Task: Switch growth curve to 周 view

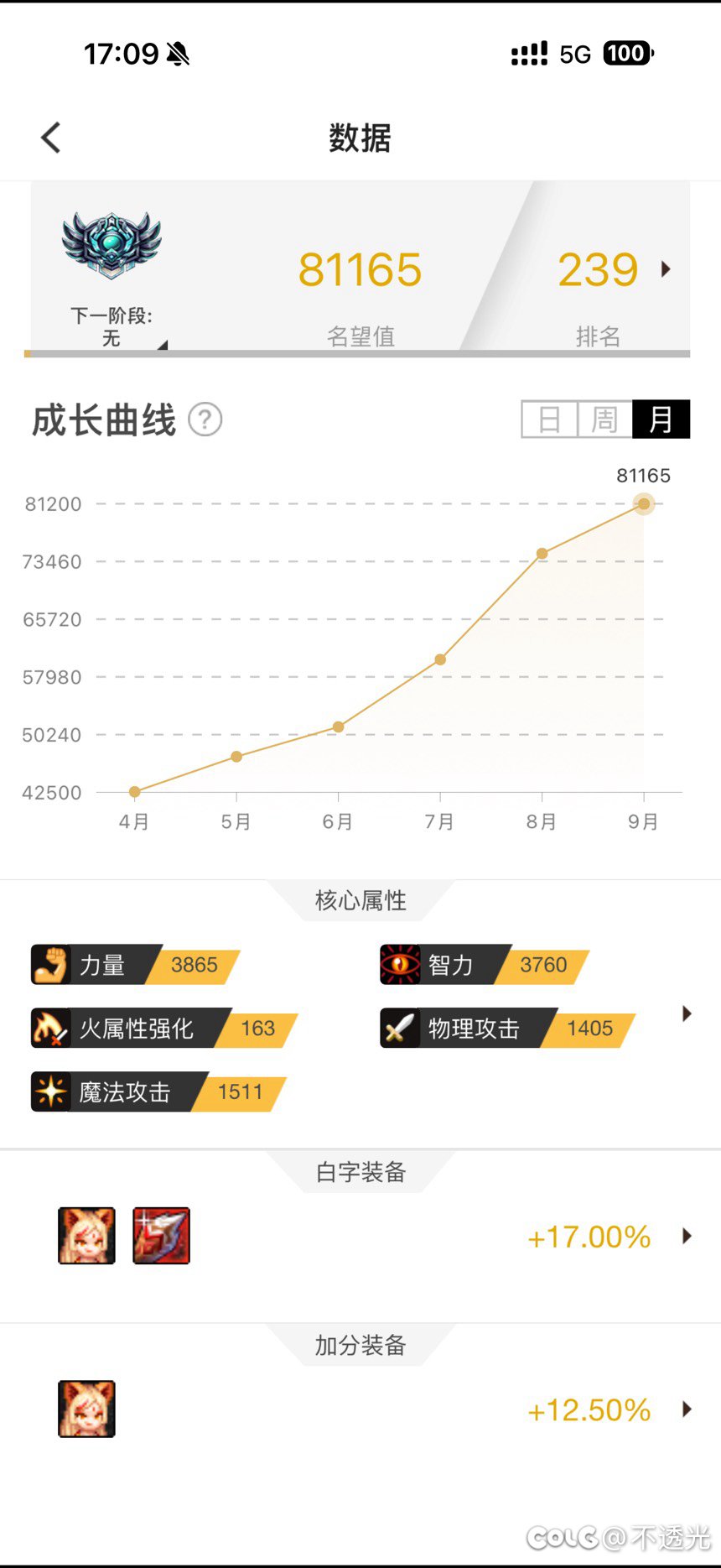Action: (x=604, y=419)
